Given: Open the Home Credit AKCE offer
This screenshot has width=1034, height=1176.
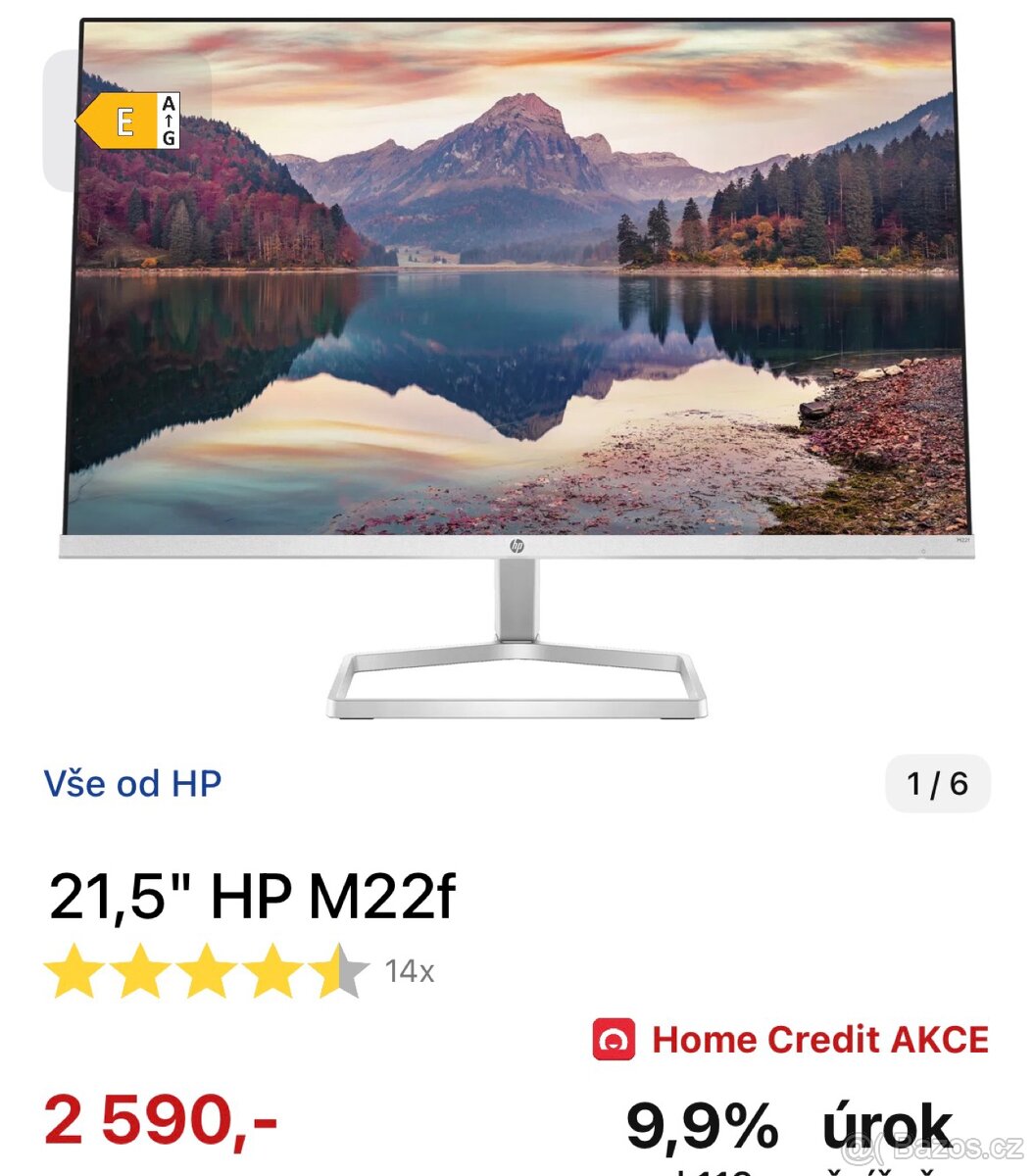Looking at the screenshot, I should [x=791, y=1040].
